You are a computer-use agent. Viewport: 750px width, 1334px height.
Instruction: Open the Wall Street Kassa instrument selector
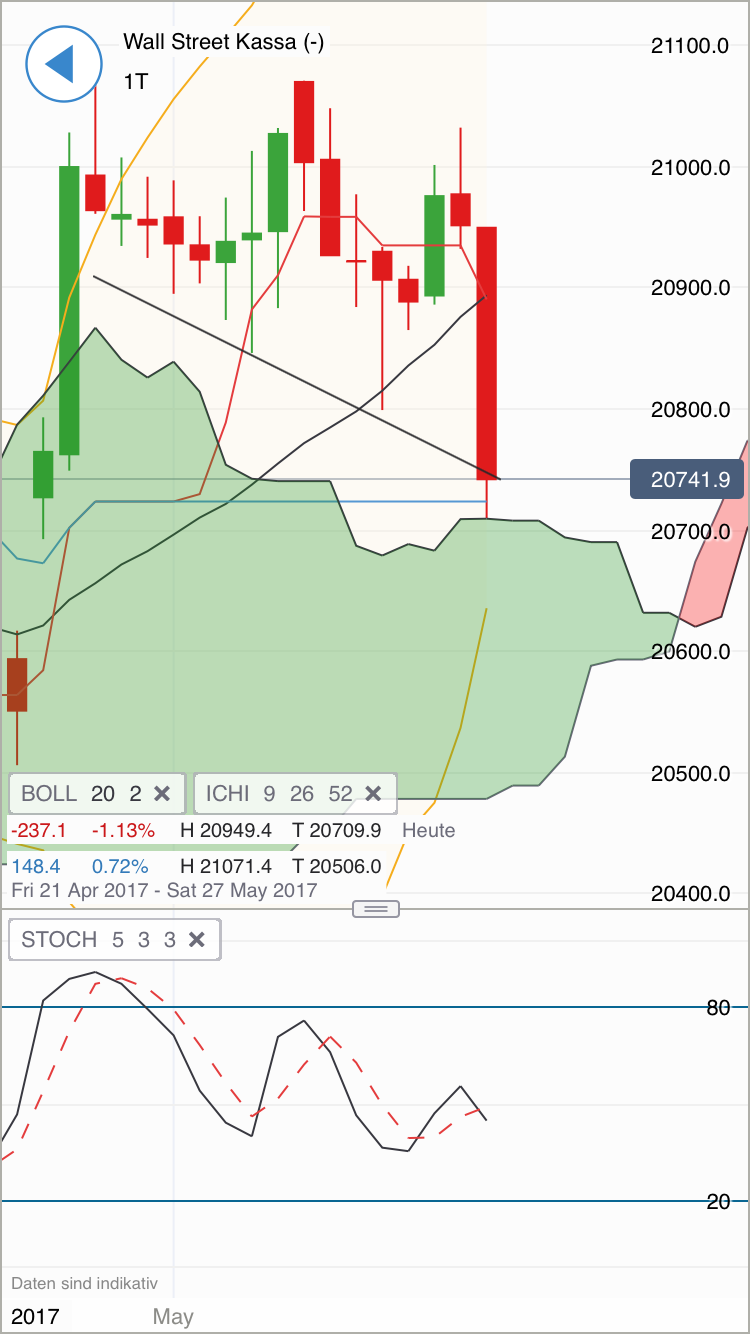point(222,43)
